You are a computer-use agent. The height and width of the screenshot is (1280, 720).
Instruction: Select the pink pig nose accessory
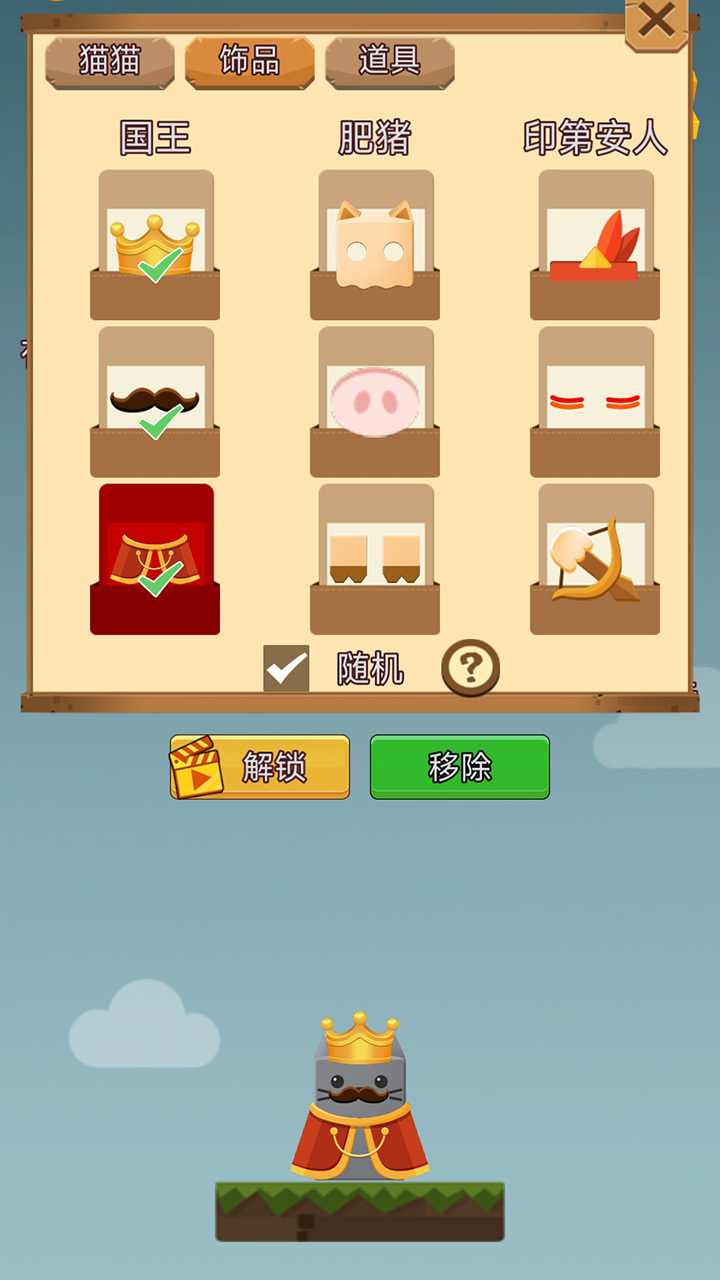(375, 402)
